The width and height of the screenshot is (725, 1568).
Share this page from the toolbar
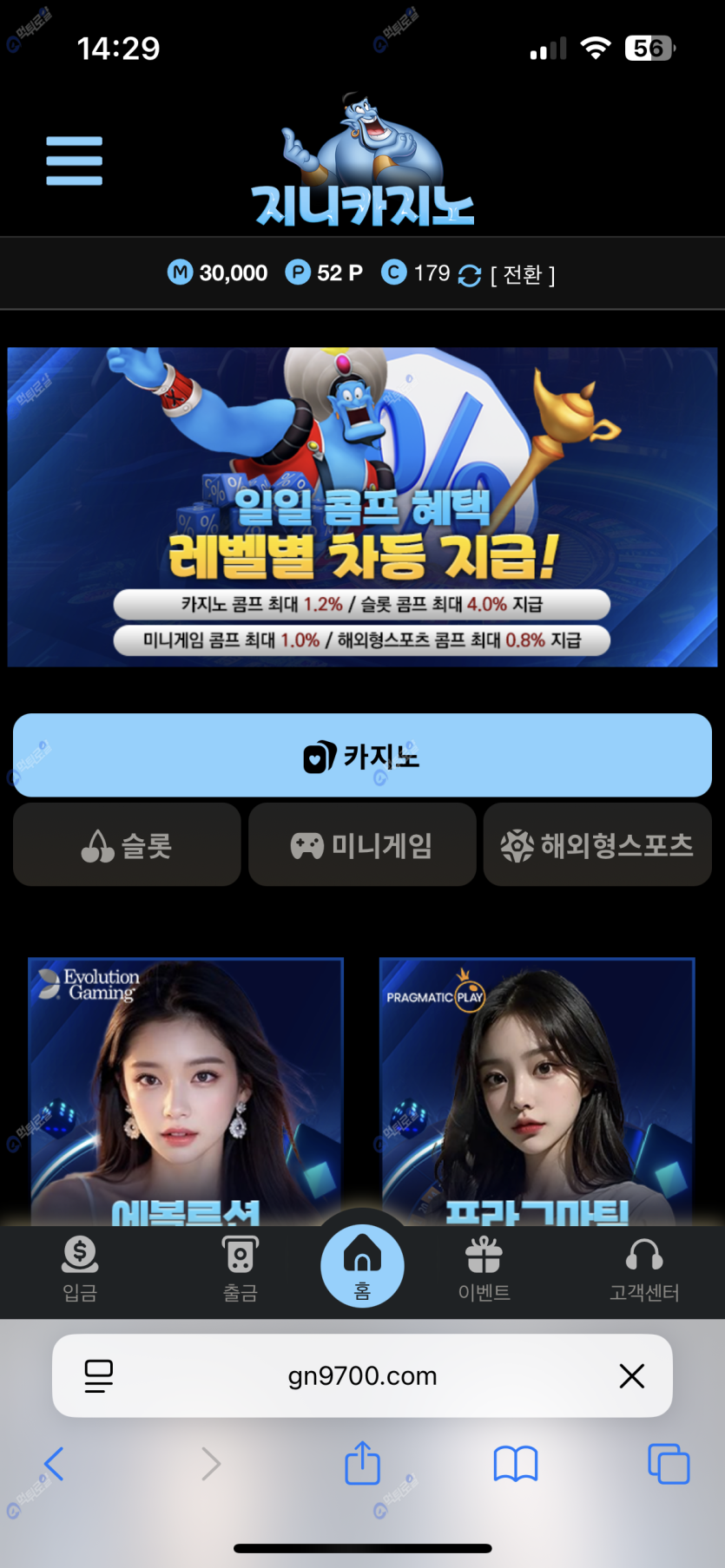(x=362, y=1463)
